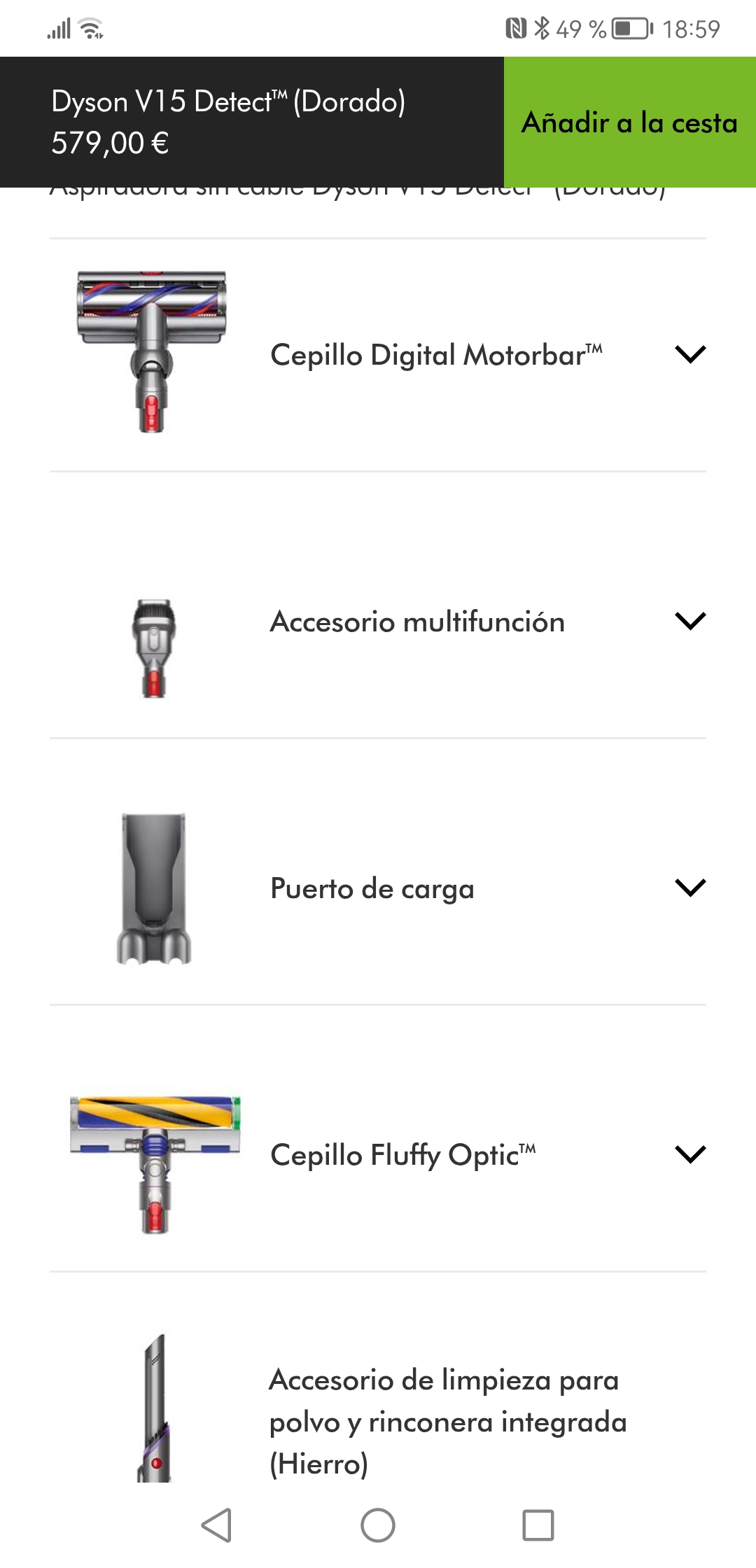Go back with the system back button
756x1568 pixels.
pos(217,1525)
